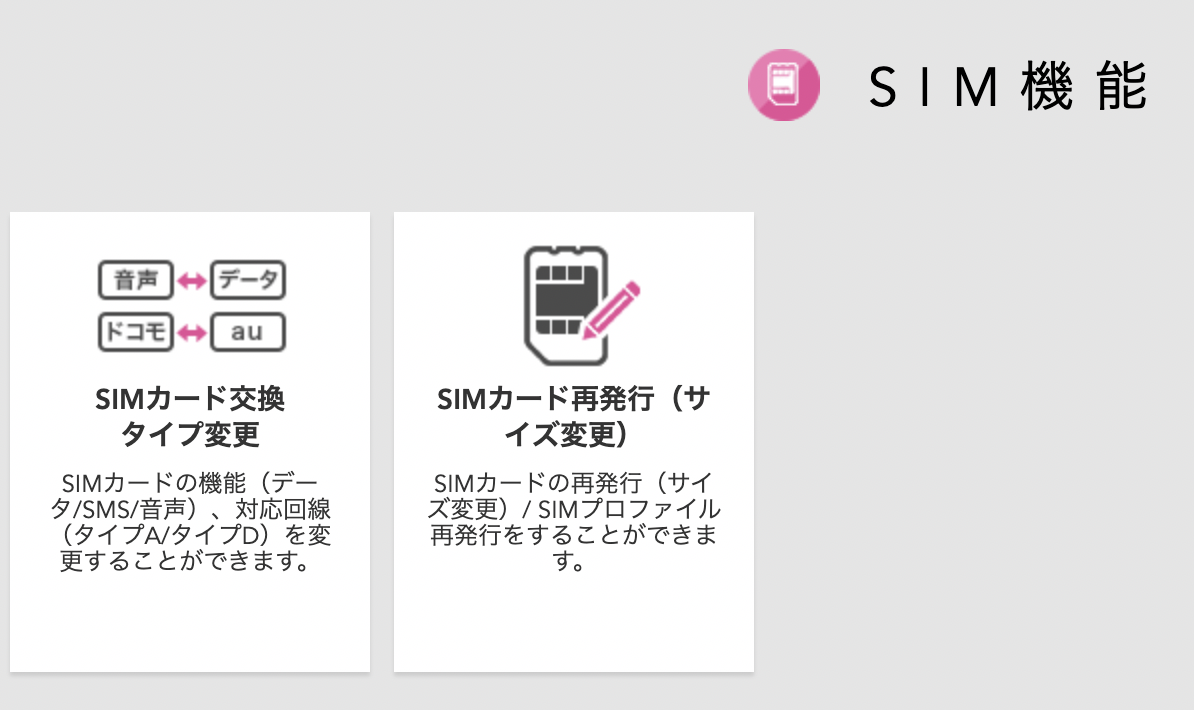This screenshot has width=1194, height=710.
Task: Open the SIMカード交換 タイプ変更 card
Action: coord(190,442)
